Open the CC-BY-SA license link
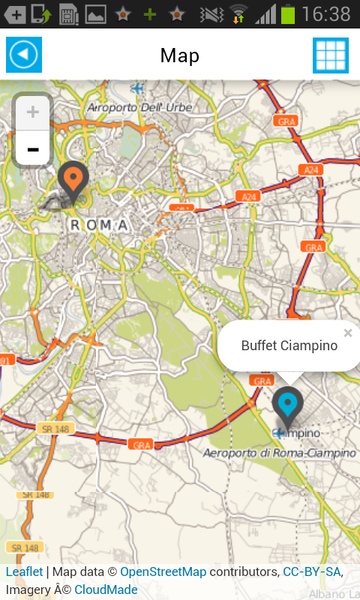The width and height of the screenshot is (360, 600). (311, 572)
